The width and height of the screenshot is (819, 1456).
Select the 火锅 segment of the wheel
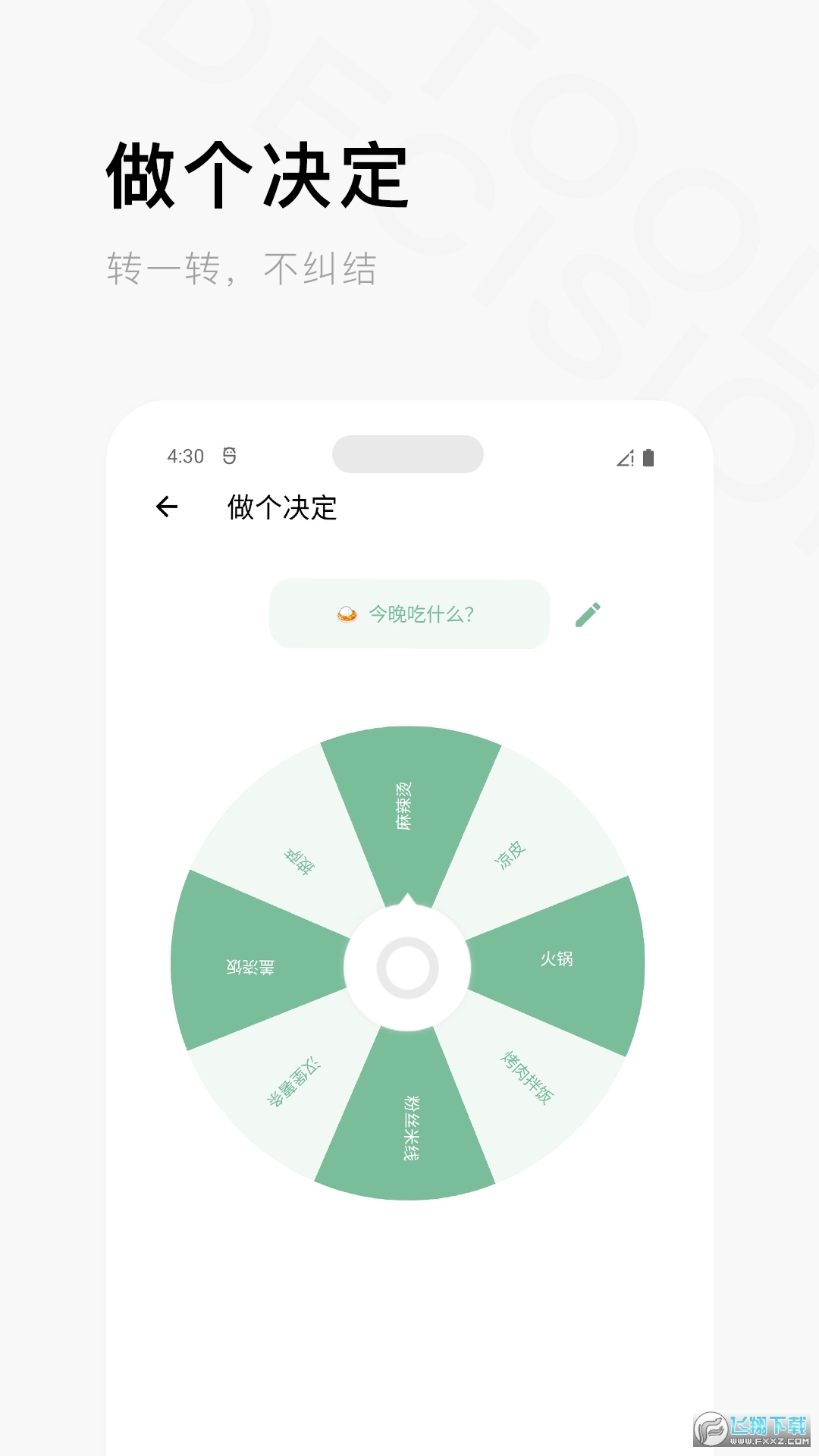pyautogui.click(x=556, y=959)
